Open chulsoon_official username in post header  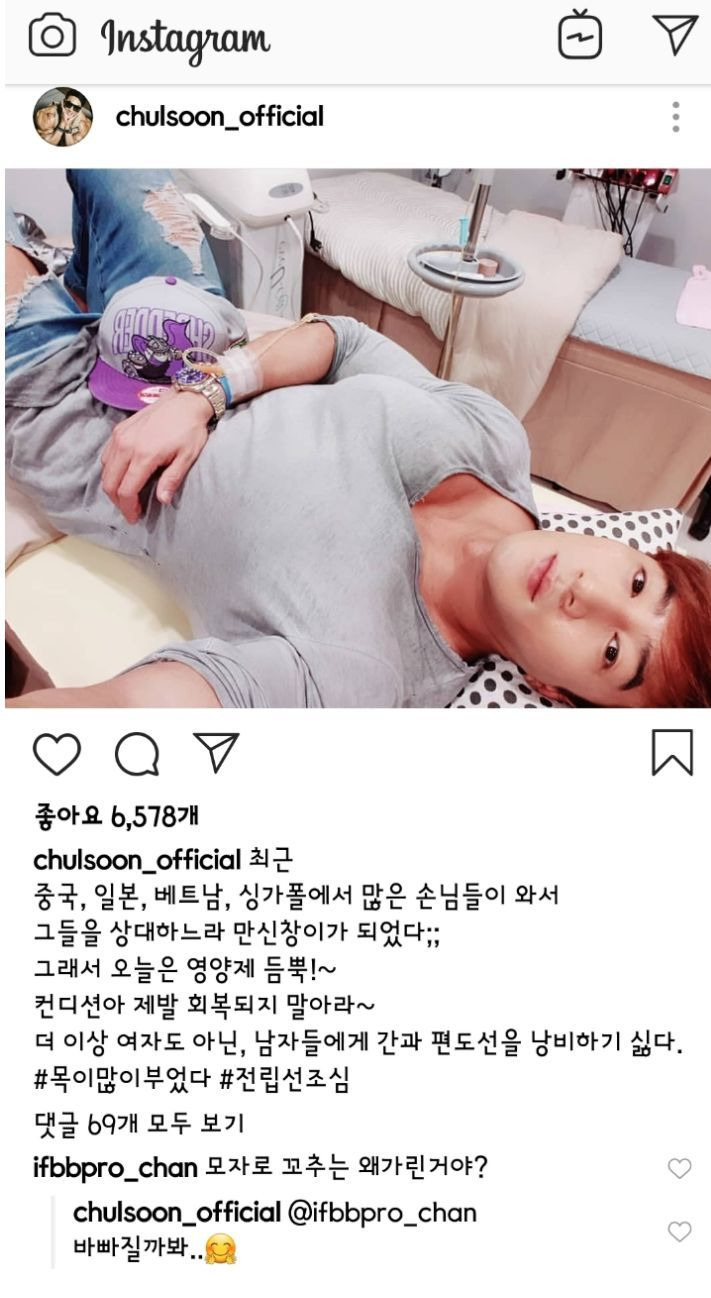coord(220,117)
